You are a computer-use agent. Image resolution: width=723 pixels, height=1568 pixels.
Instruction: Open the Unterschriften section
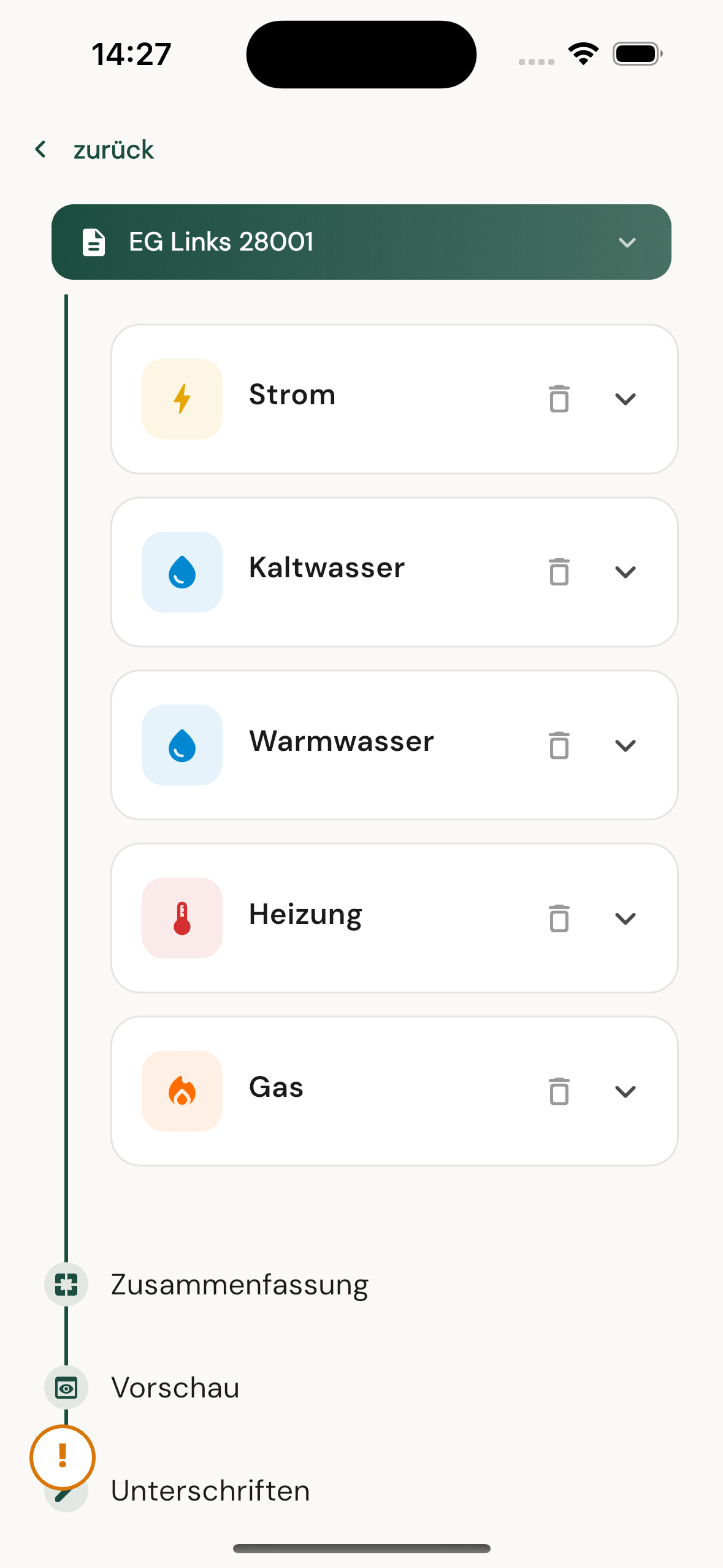(210, 1491)
